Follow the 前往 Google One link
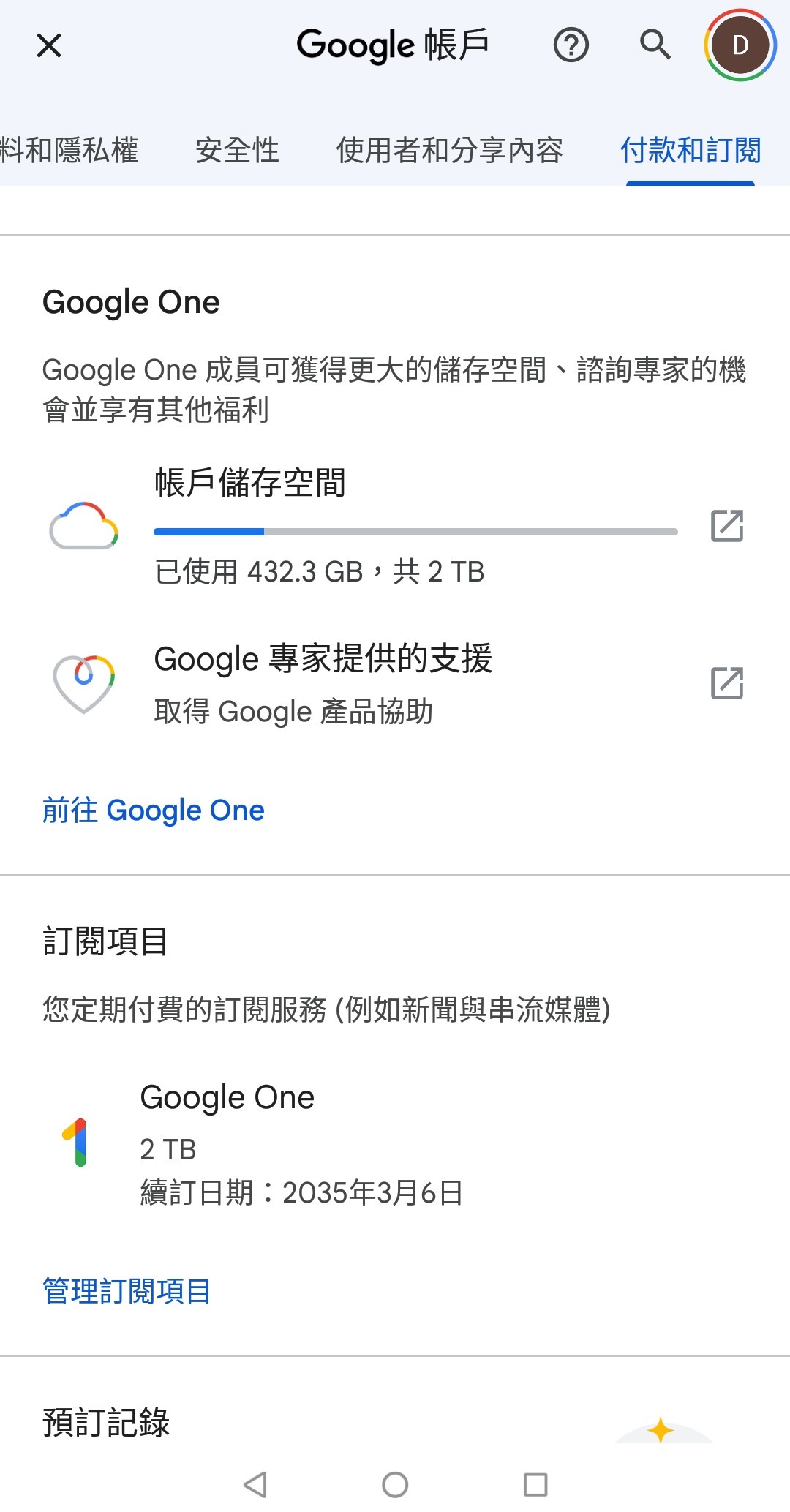Screen dimensions: 790x1512 pos(153,810)
